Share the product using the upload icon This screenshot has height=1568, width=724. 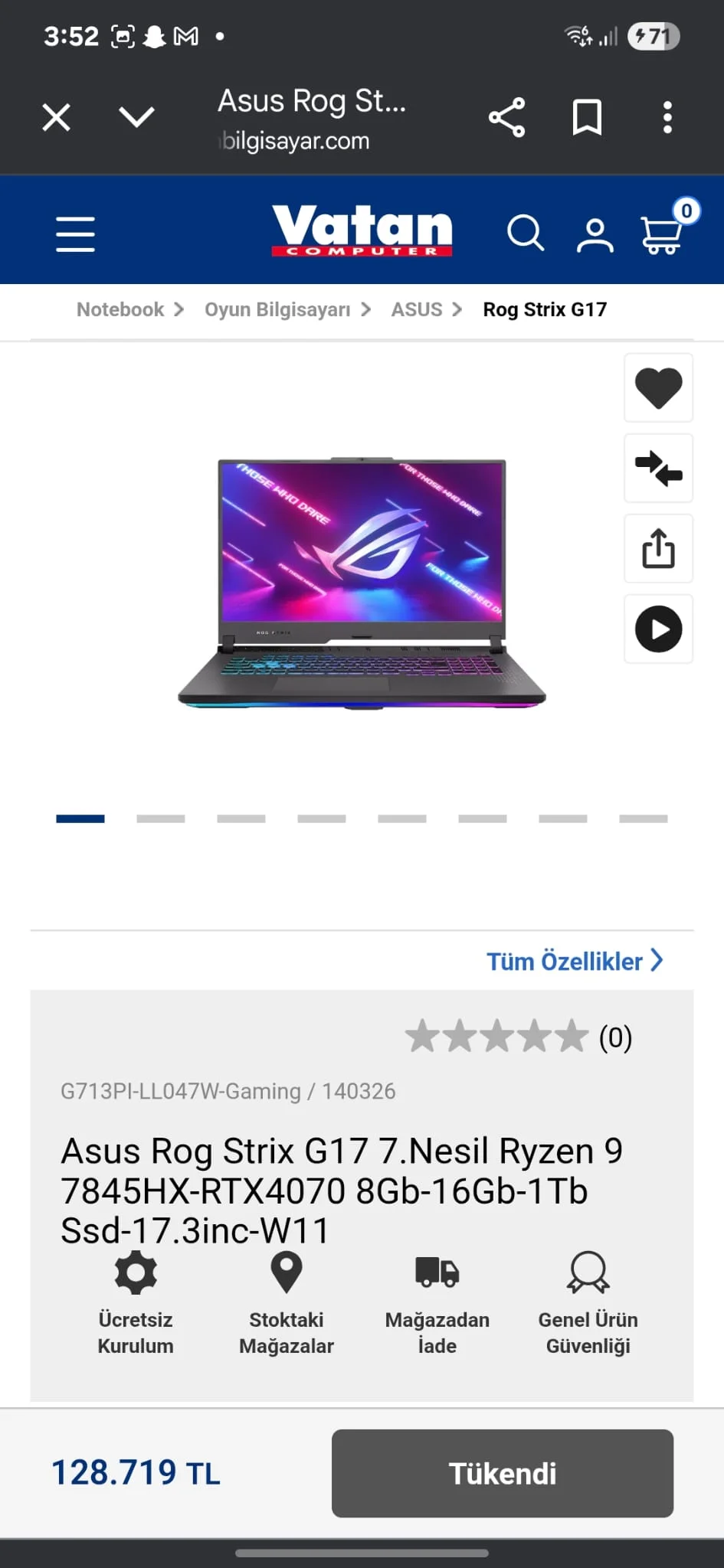[x=658, y=548]
